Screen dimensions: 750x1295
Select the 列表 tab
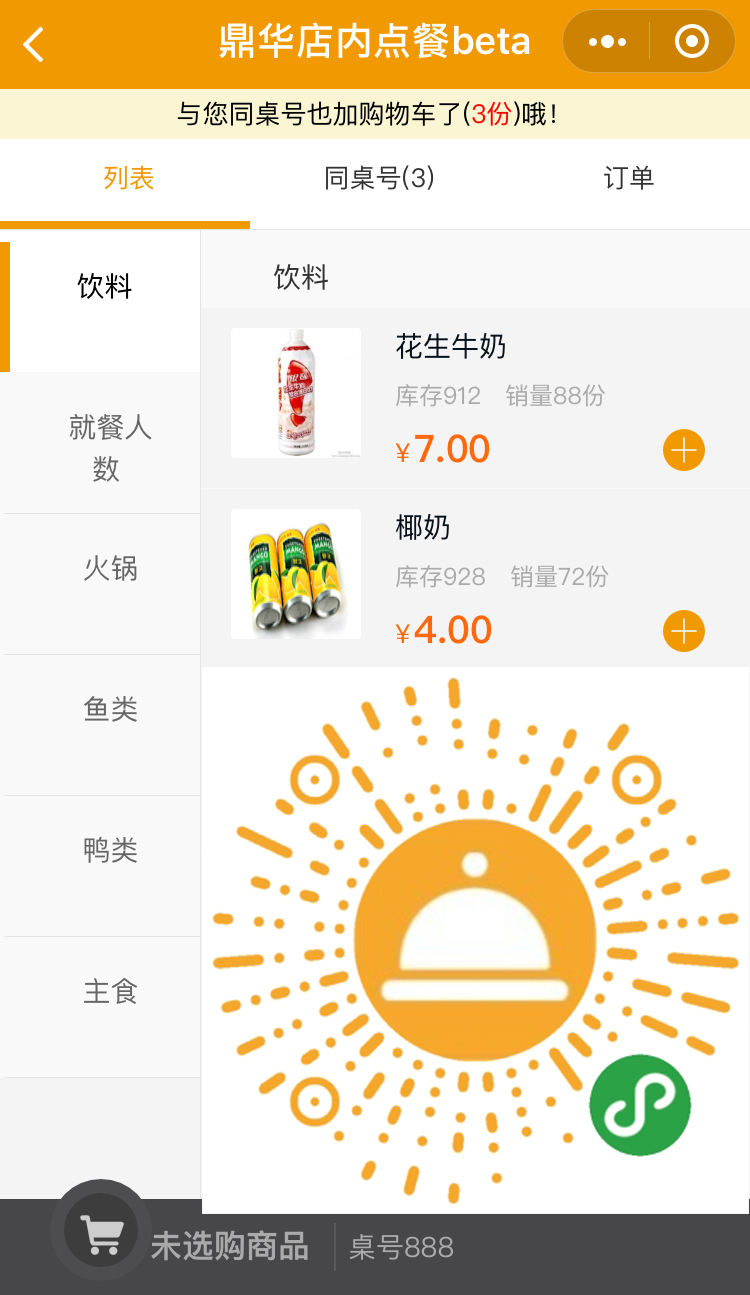pyautogui.click(x=128, y=179)
